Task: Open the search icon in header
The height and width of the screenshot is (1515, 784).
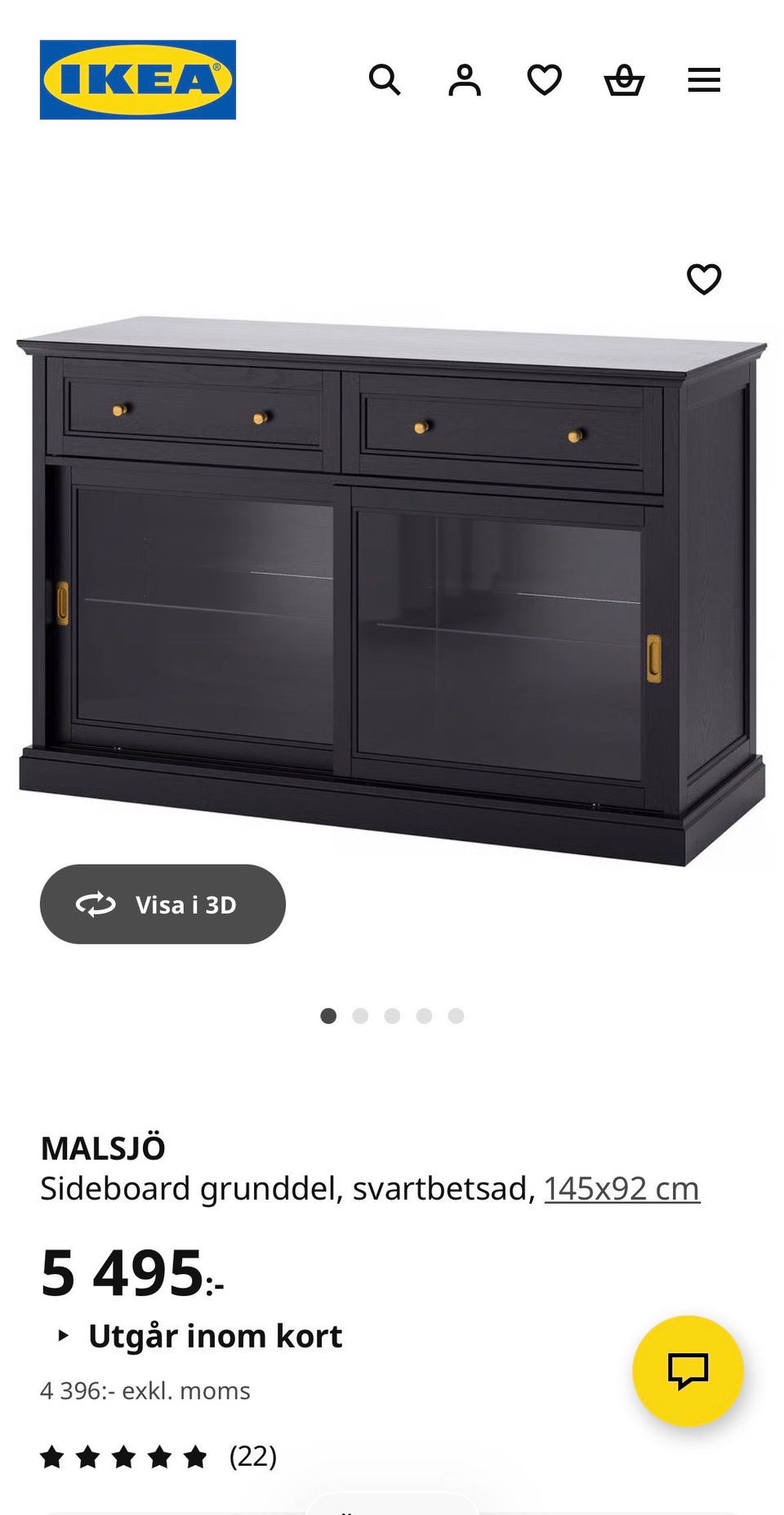Action: (384, 80)
